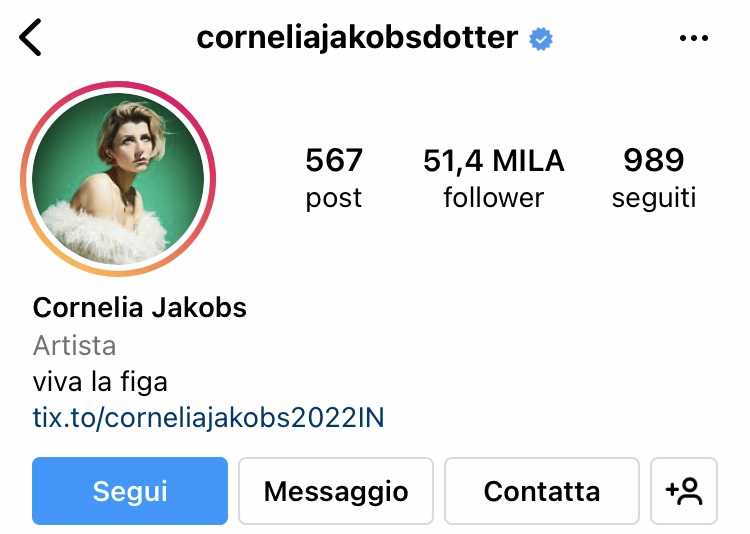The width and height of the screenshot is (750, 534).
Task: Tap the Contatta button
Action: click(541, 491)
